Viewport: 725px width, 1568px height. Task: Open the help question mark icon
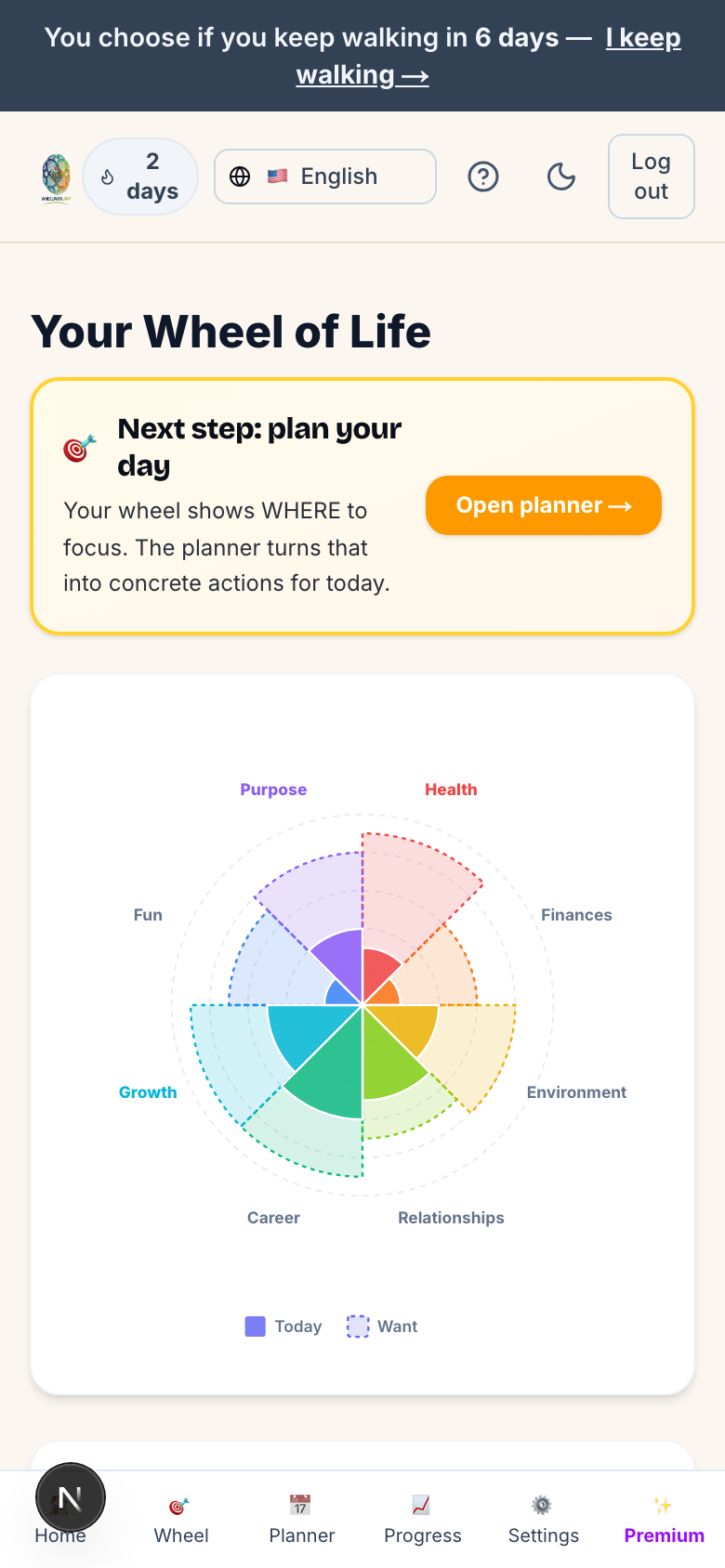pyautogui.click(x=483, y=176)
